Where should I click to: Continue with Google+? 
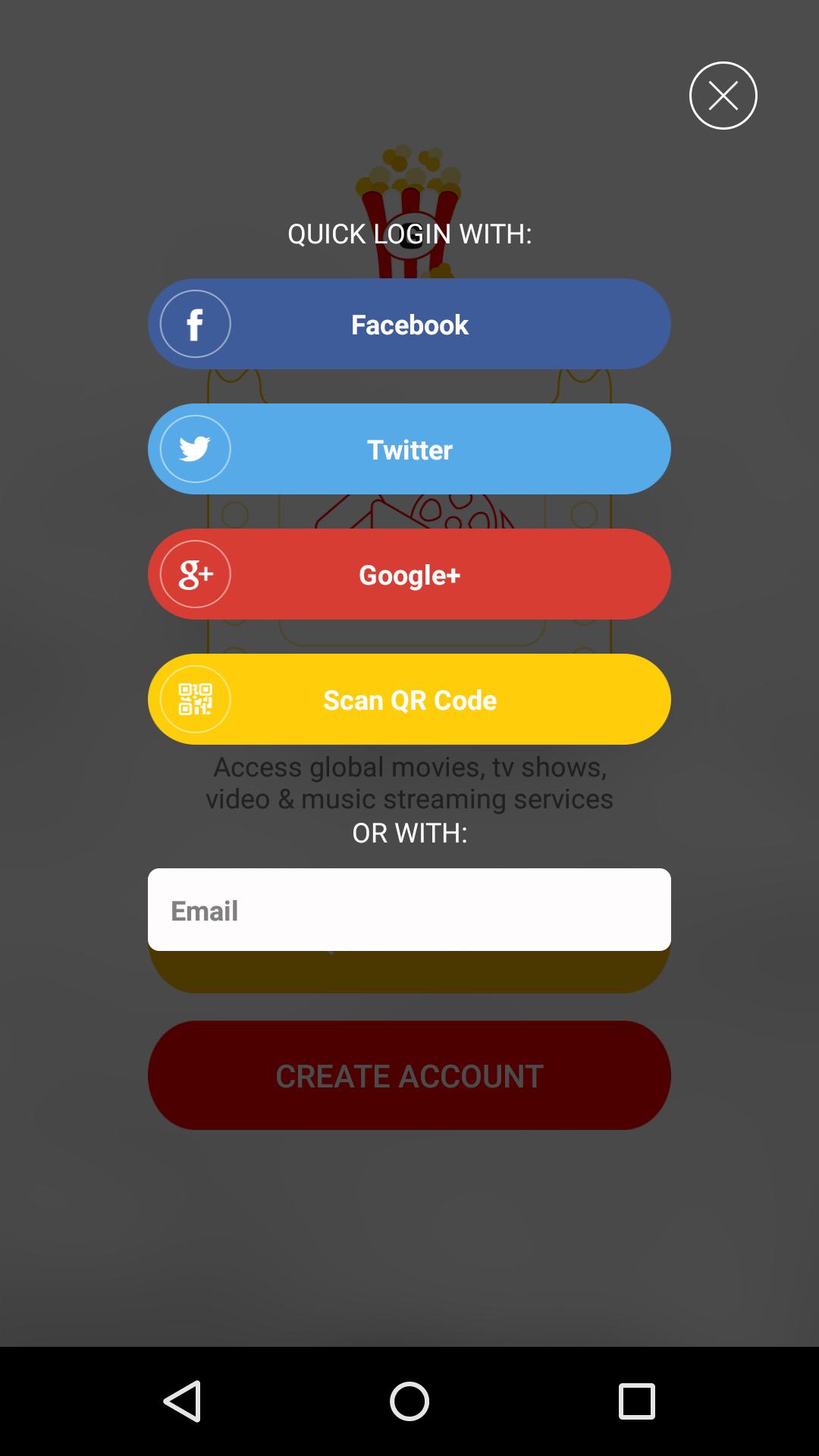coord(409,574)
